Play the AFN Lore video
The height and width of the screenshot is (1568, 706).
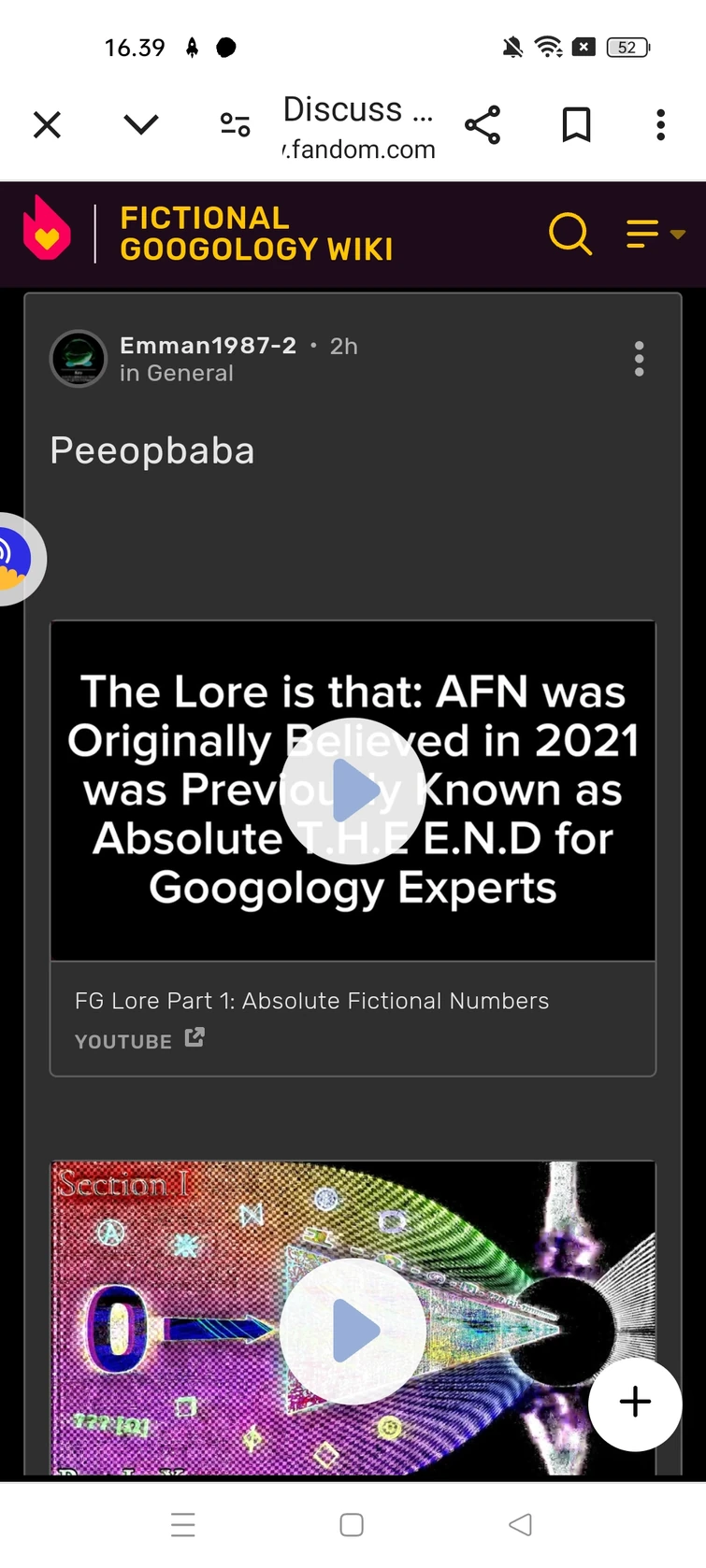click(353, 790)
